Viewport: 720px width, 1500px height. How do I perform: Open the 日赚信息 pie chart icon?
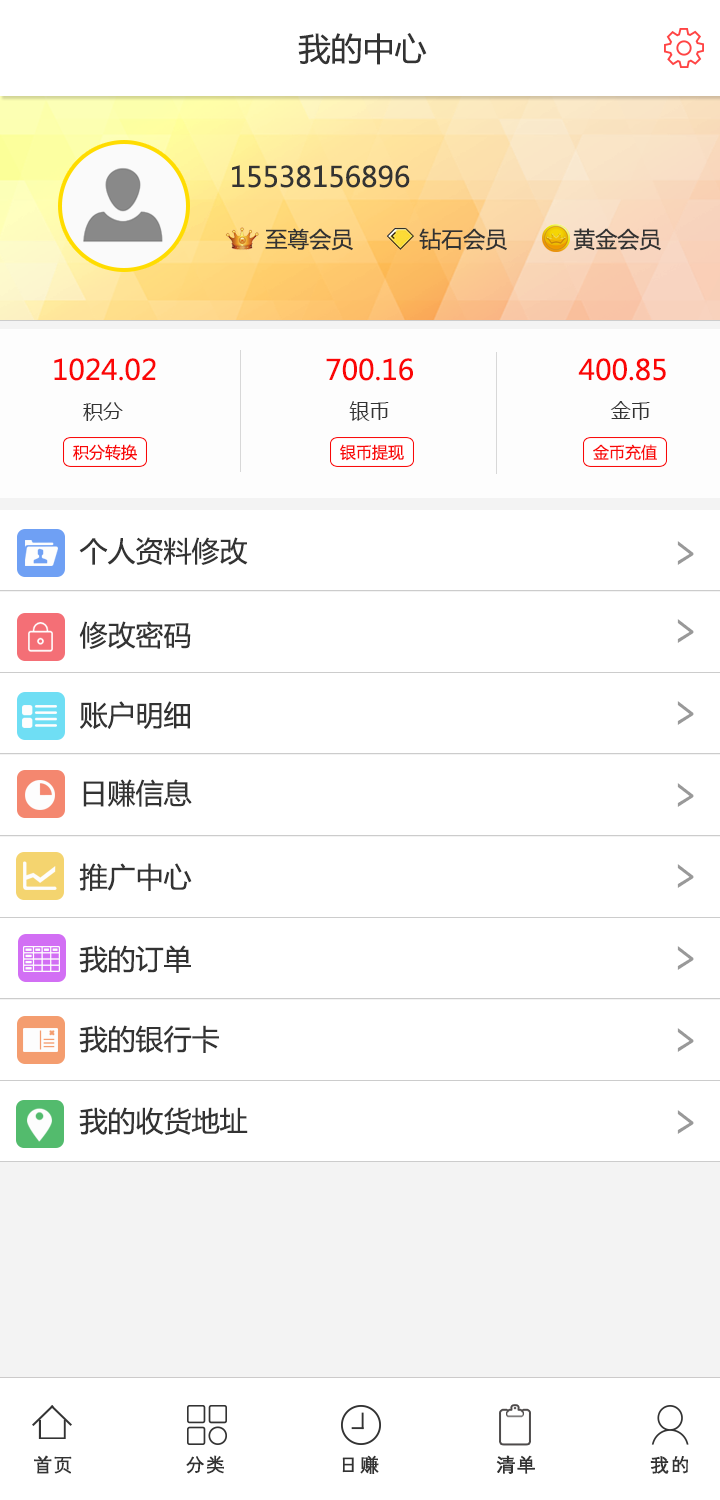[40, 793]
